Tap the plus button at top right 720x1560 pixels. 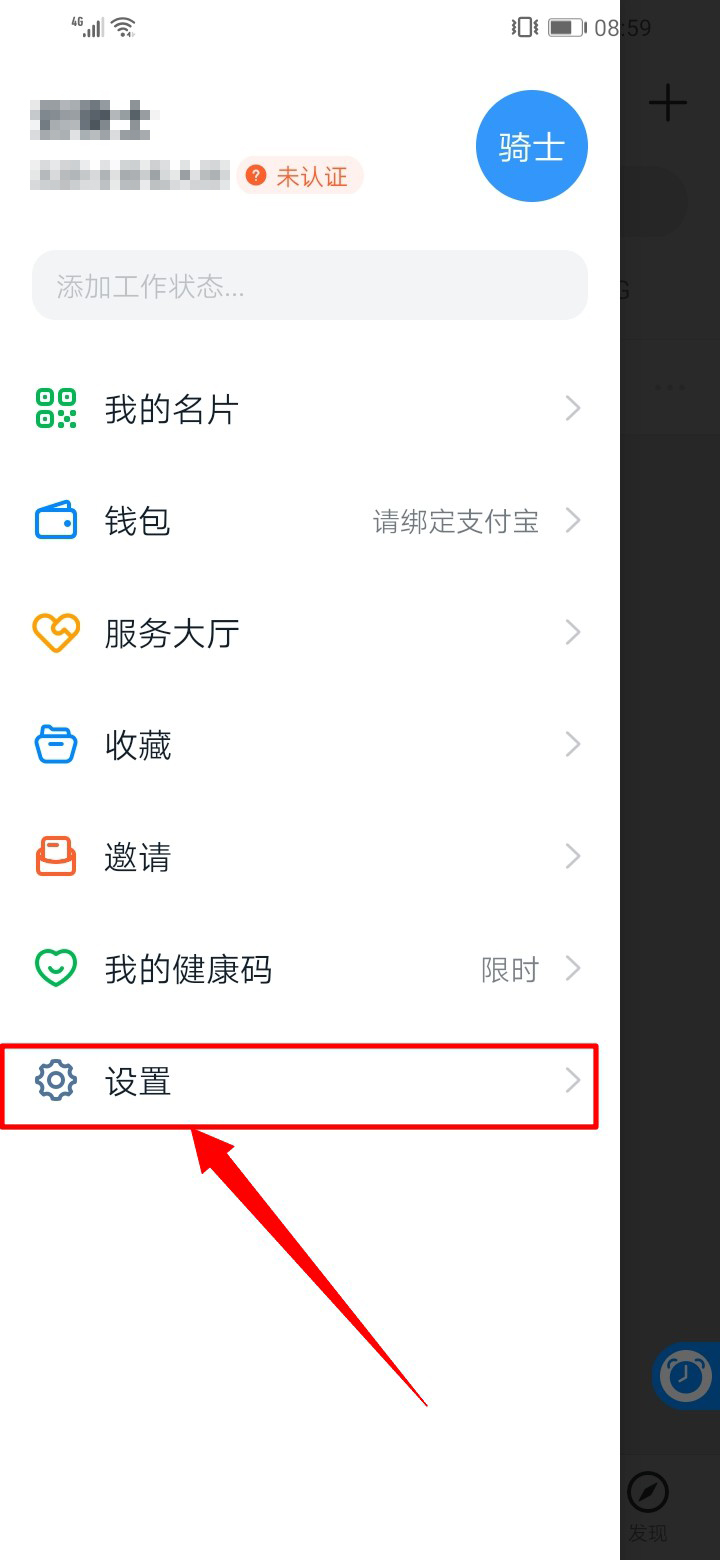pyautogui.click(x=667, y=102)
